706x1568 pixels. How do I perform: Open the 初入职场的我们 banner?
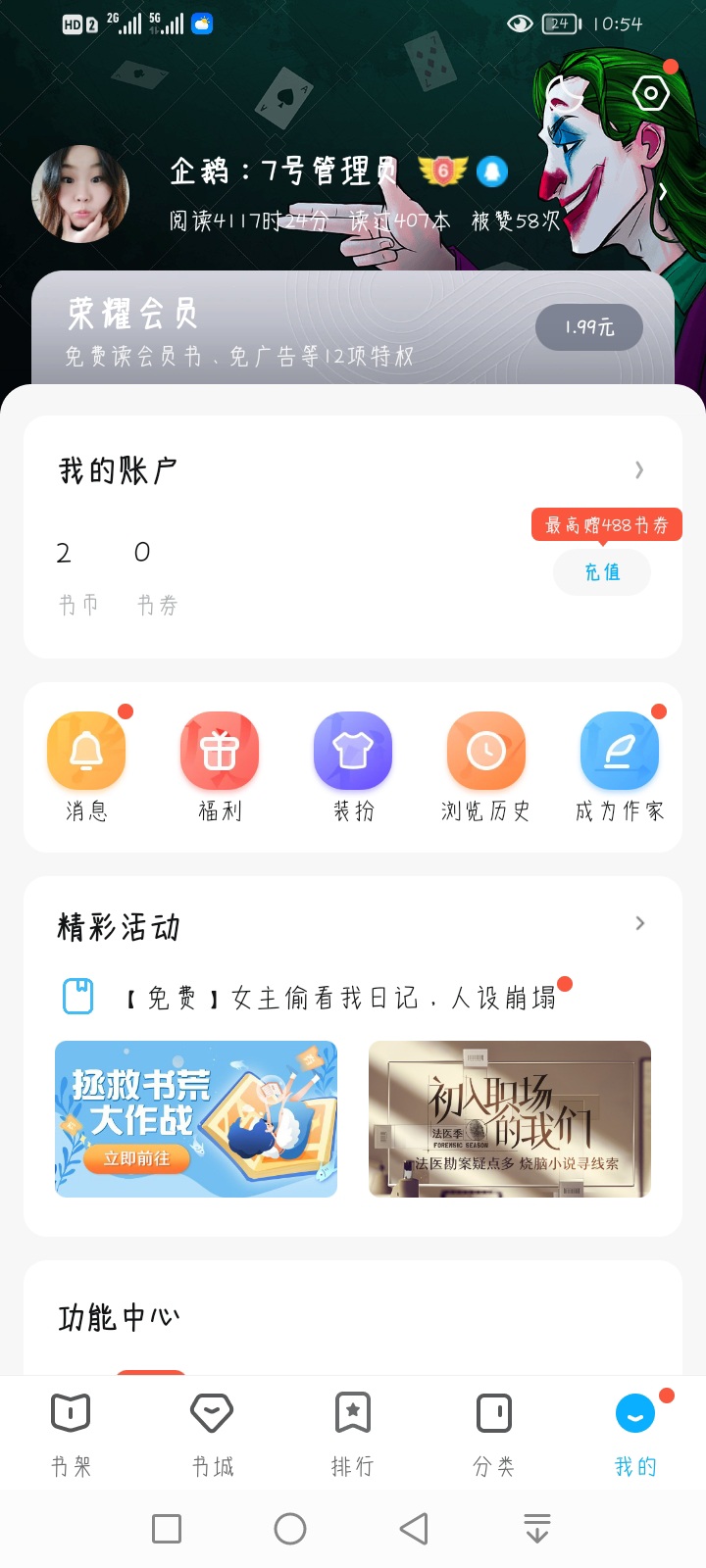(509, 1118)
